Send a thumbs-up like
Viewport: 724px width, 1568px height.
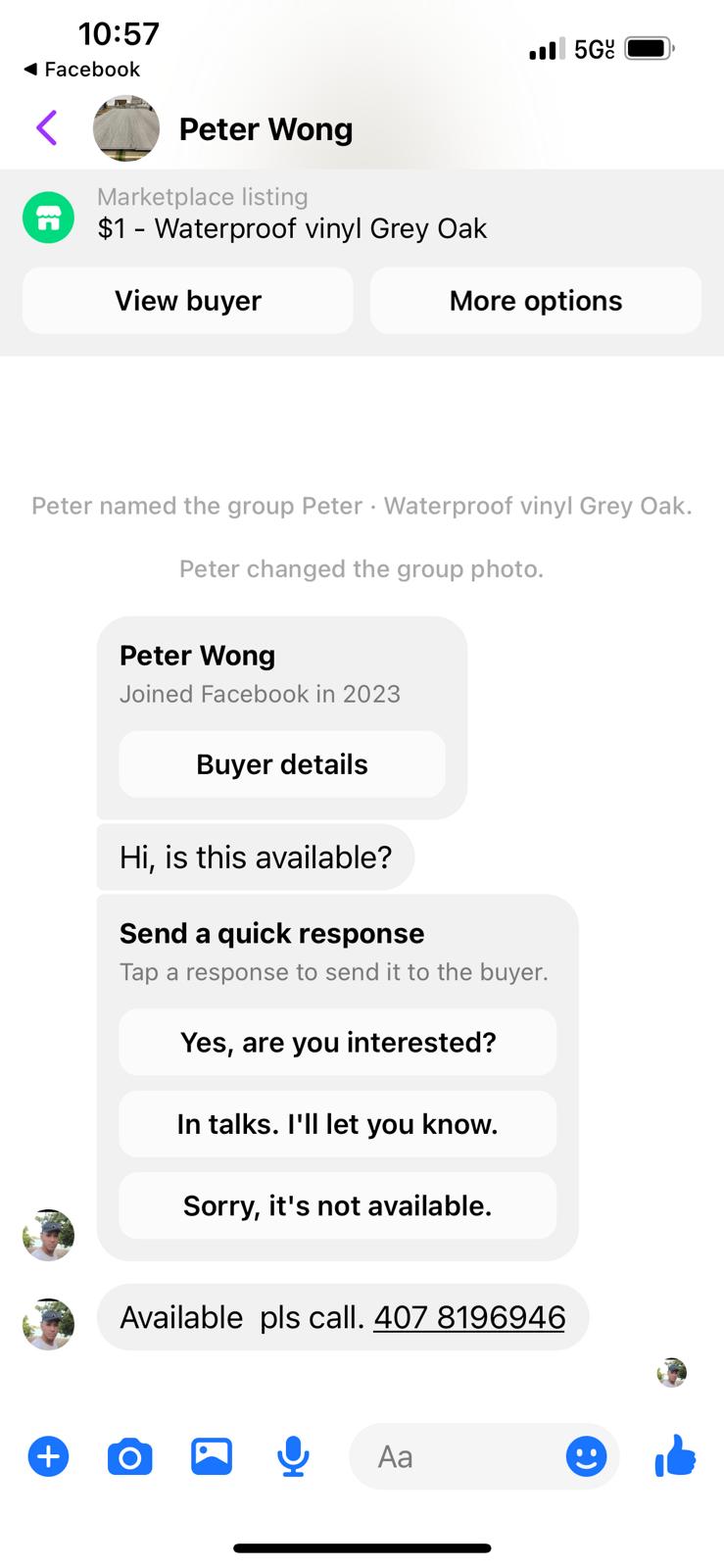(675, 1456)
